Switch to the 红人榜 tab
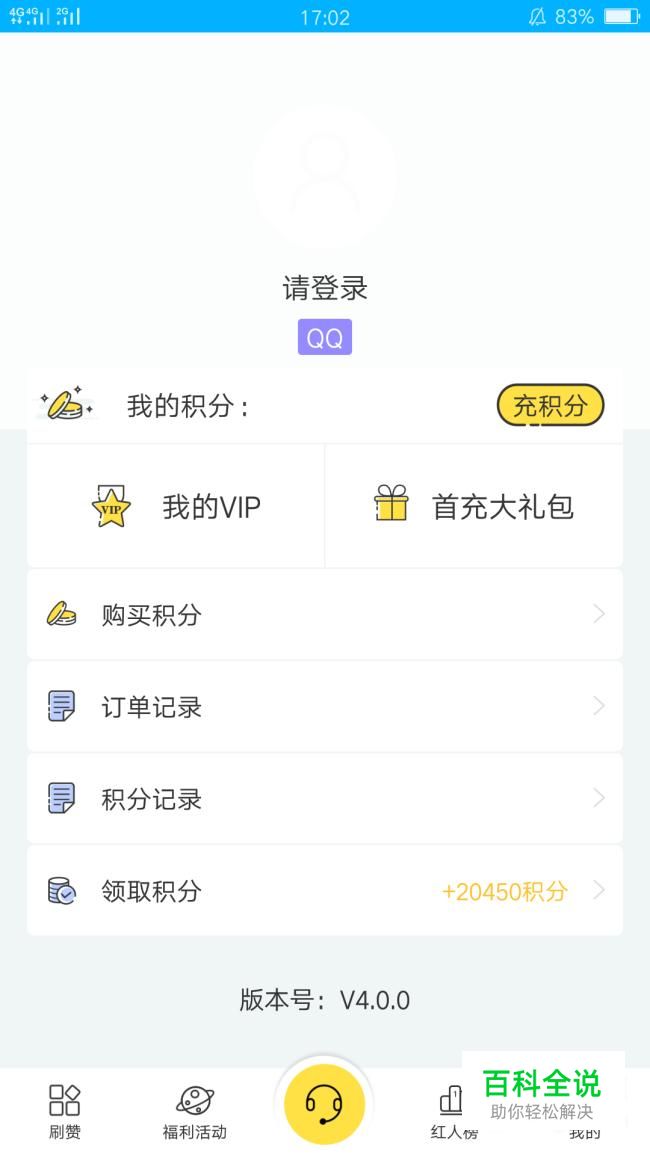The width and height of the screenshot is (650, 1155). click(x=453, y=1111)
